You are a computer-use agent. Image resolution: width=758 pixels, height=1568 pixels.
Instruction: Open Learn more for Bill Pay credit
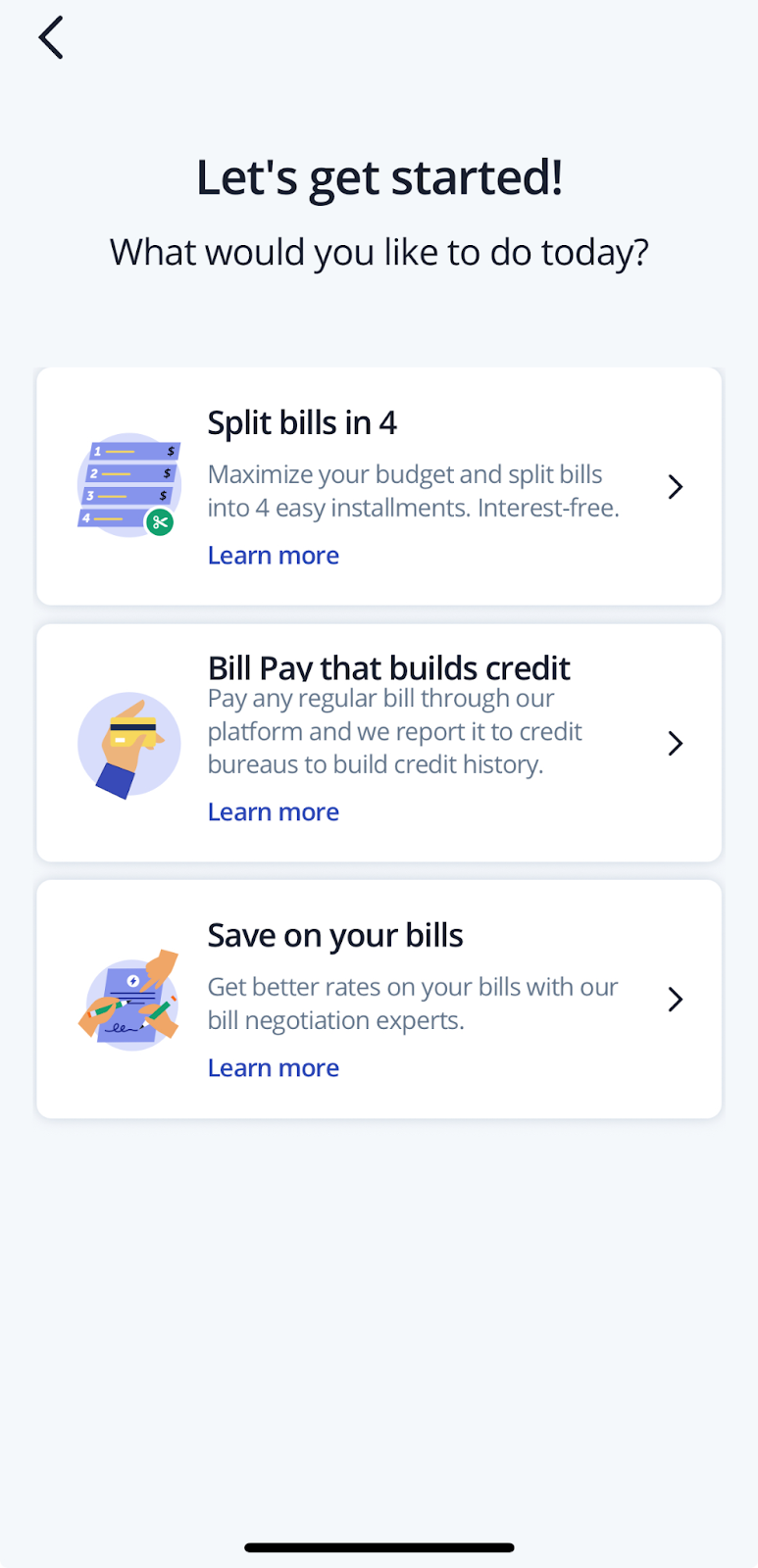[x=274, y=812]
